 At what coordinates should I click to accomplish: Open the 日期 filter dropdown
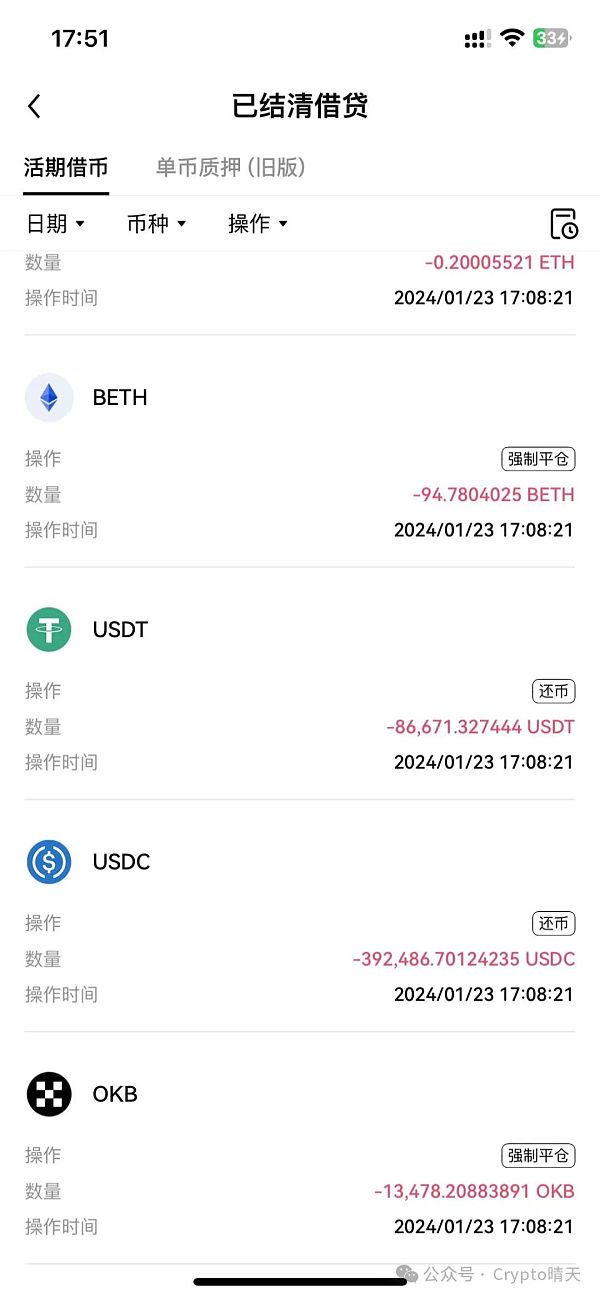click(x=55, y=223)
